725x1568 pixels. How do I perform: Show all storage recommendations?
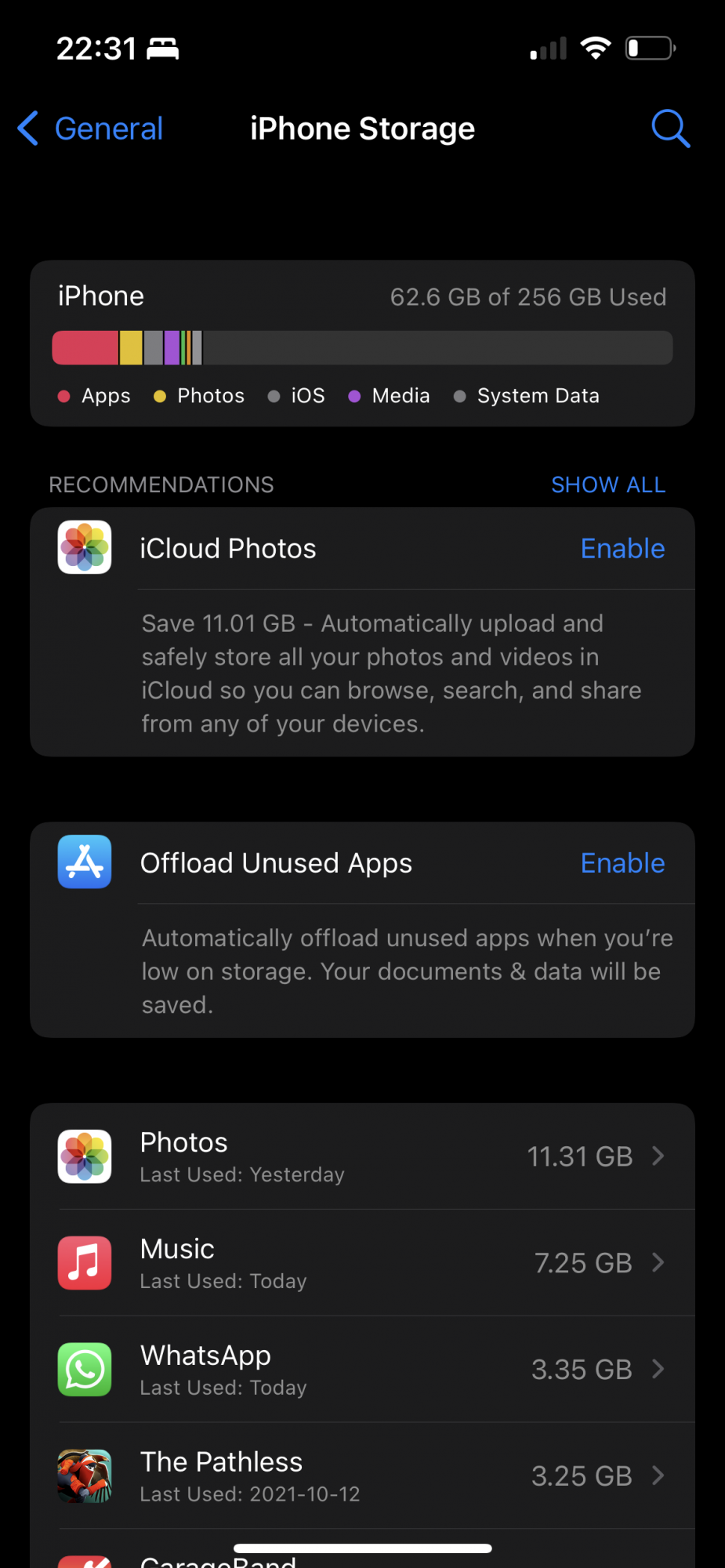click(607, 485)
